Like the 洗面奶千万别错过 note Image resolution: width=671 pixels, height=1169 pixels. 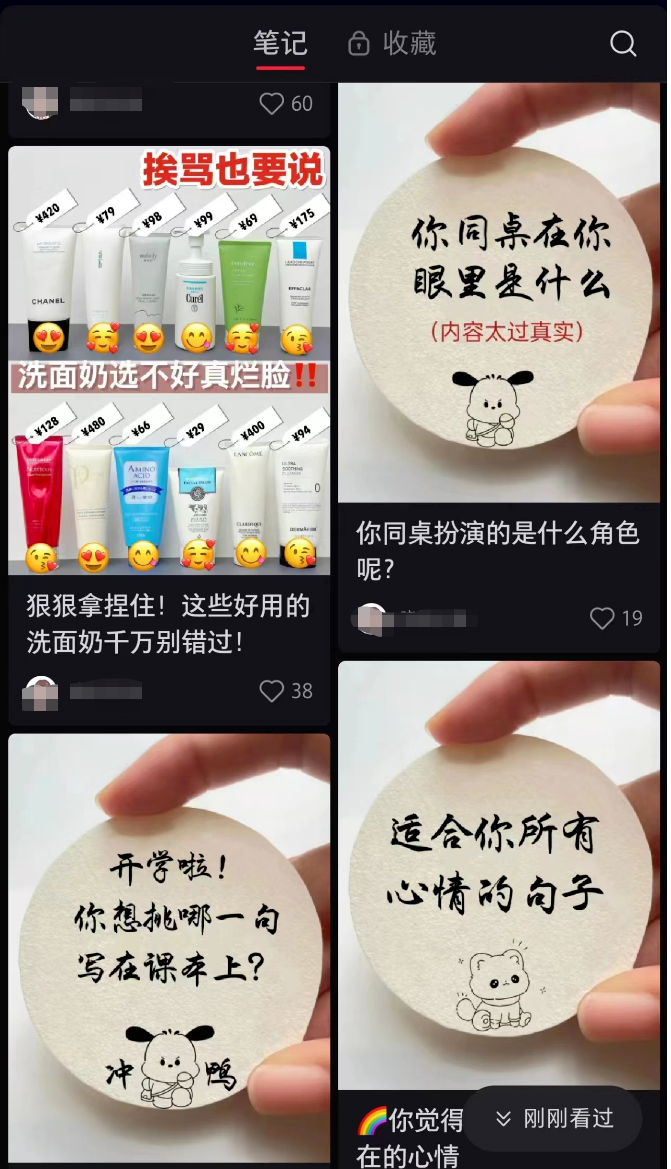click(272, 690)
